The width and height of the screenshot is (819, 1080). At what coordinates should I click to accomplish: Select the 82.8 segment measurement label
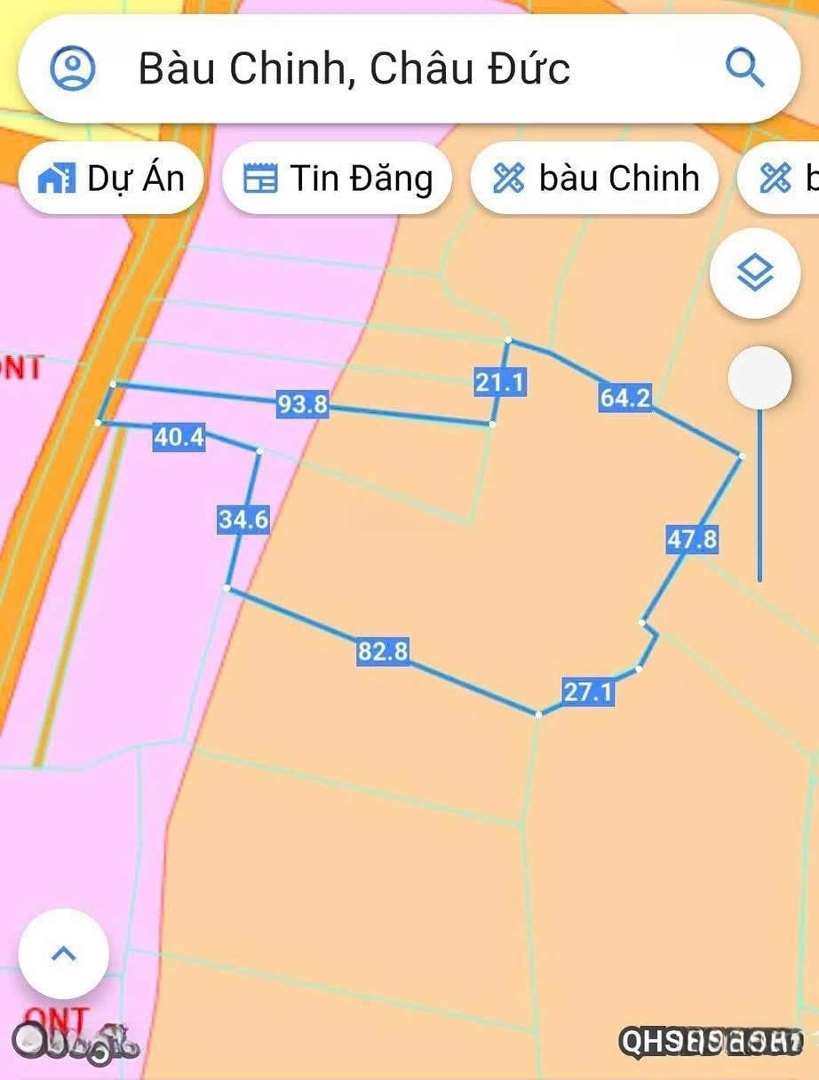tap(384, 650)
